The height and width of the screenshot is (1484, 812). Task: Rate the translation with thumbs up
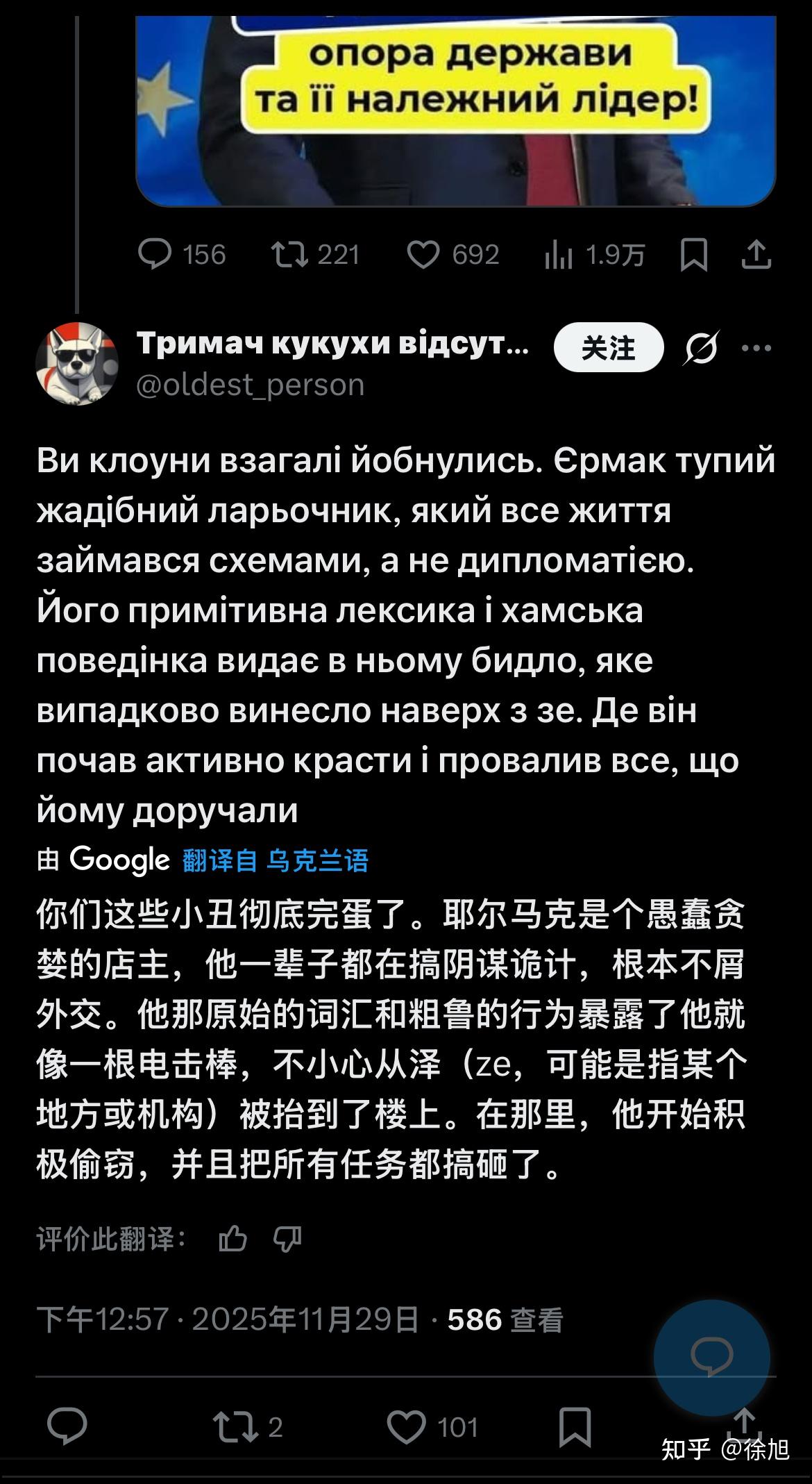[x=232, y=1239]
